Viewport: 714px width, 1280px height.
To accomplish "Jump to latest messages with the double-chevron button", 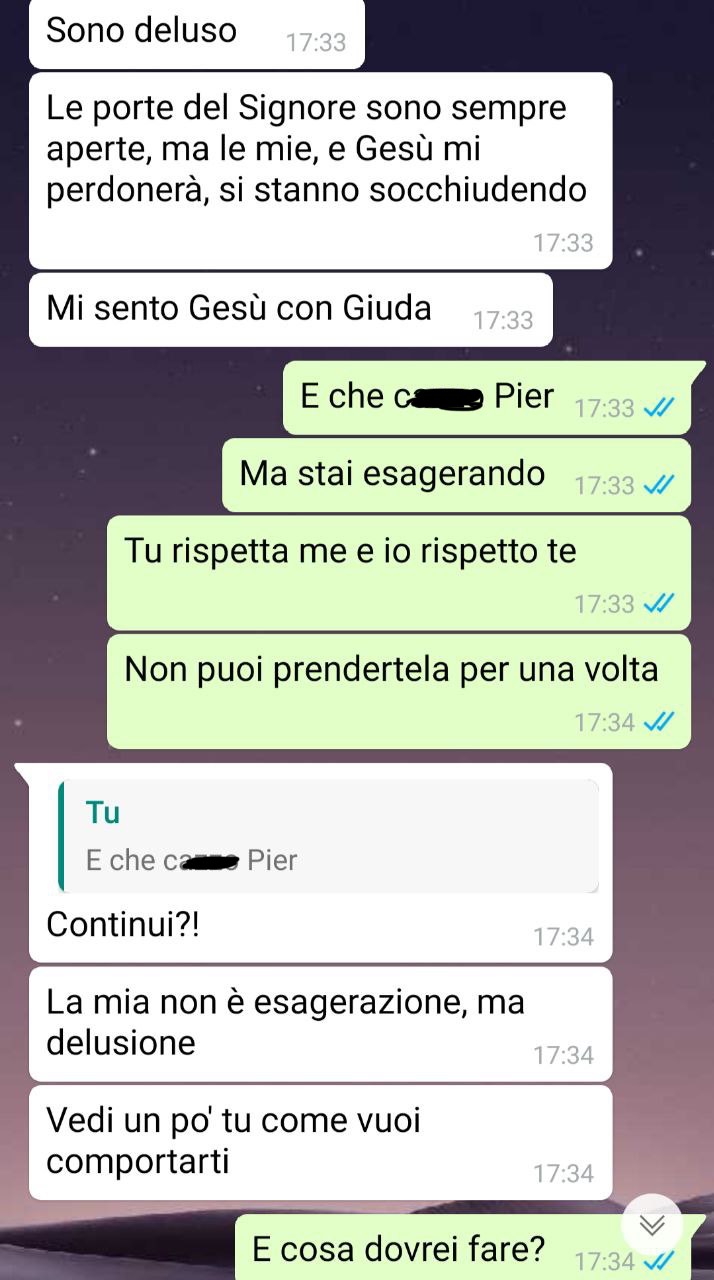I will pos(652,1225).
